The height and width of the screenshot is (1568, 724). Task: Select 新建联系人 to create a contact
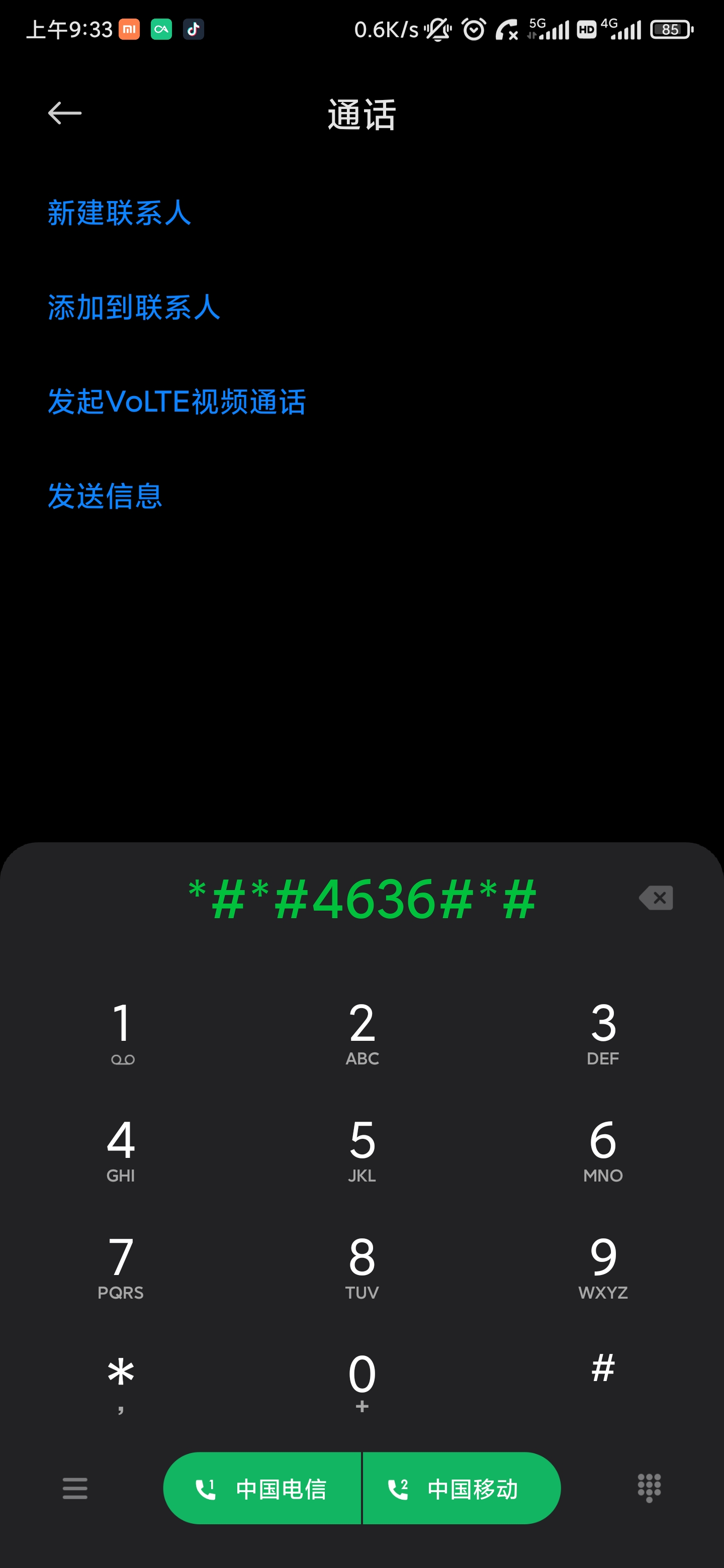(119, 213)
